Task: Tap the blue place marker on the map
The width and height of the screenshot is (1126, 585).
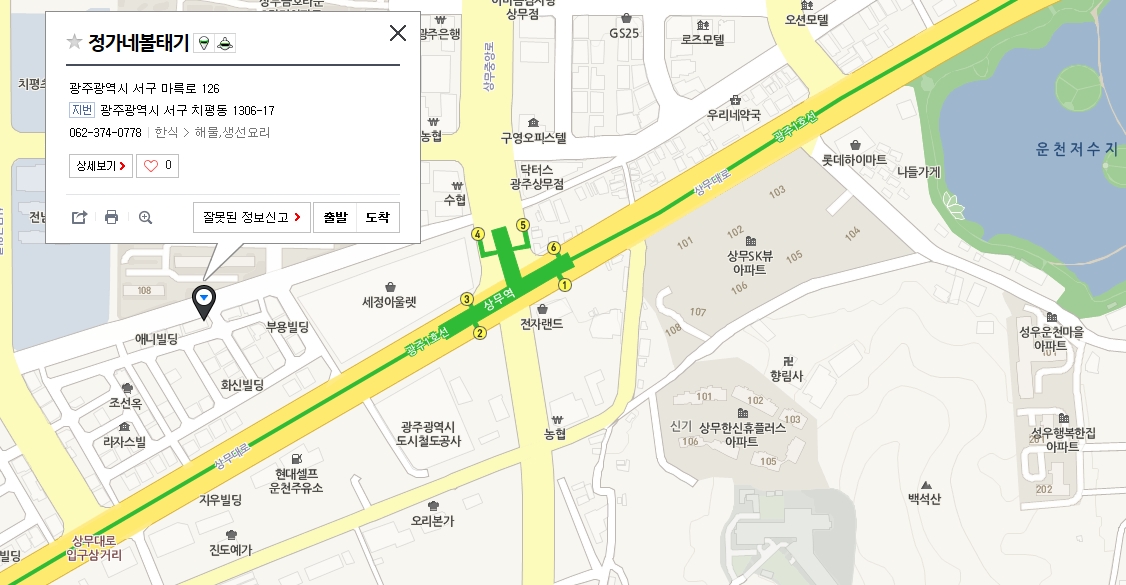Action: pos(204,298)
